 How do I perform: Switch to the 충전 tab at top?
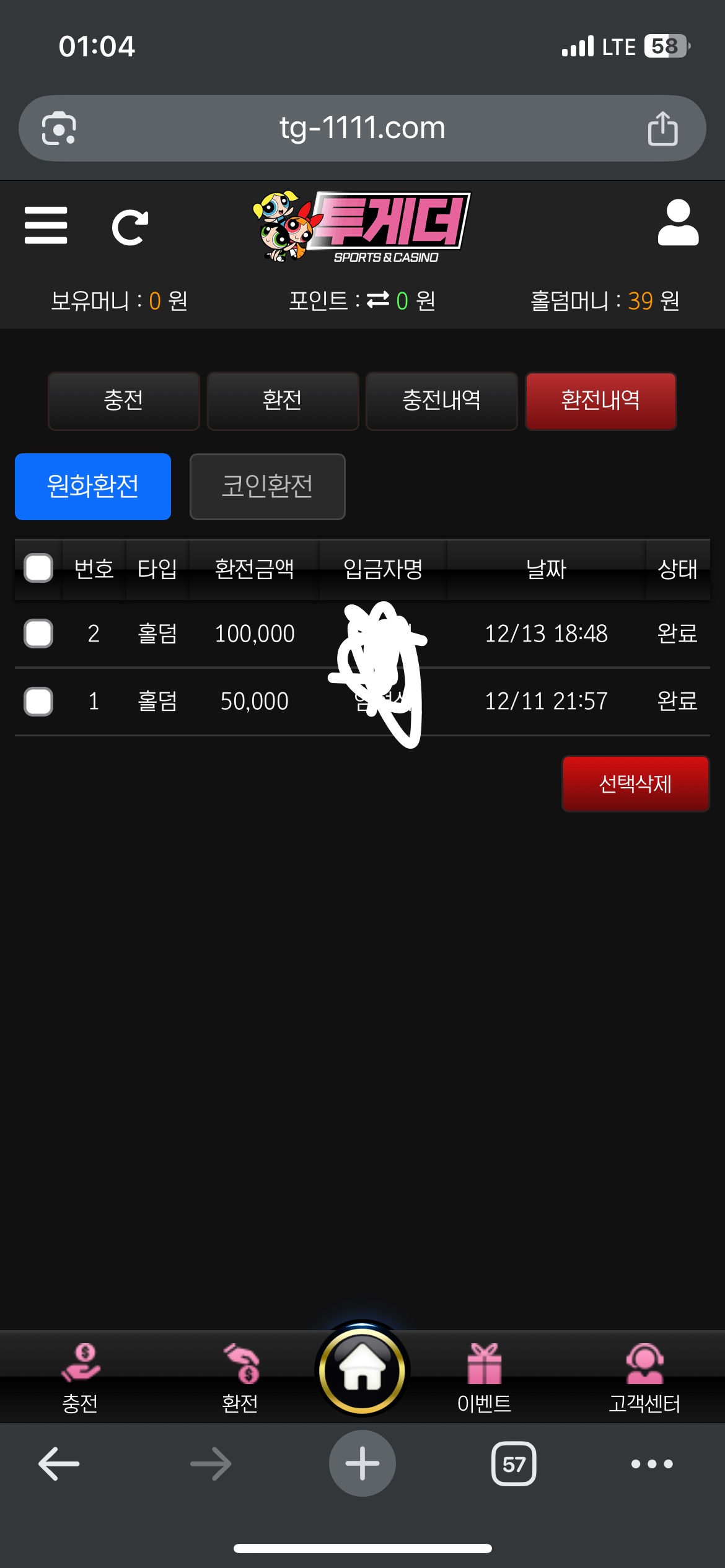pyautogui.click(x=123, y=401)
